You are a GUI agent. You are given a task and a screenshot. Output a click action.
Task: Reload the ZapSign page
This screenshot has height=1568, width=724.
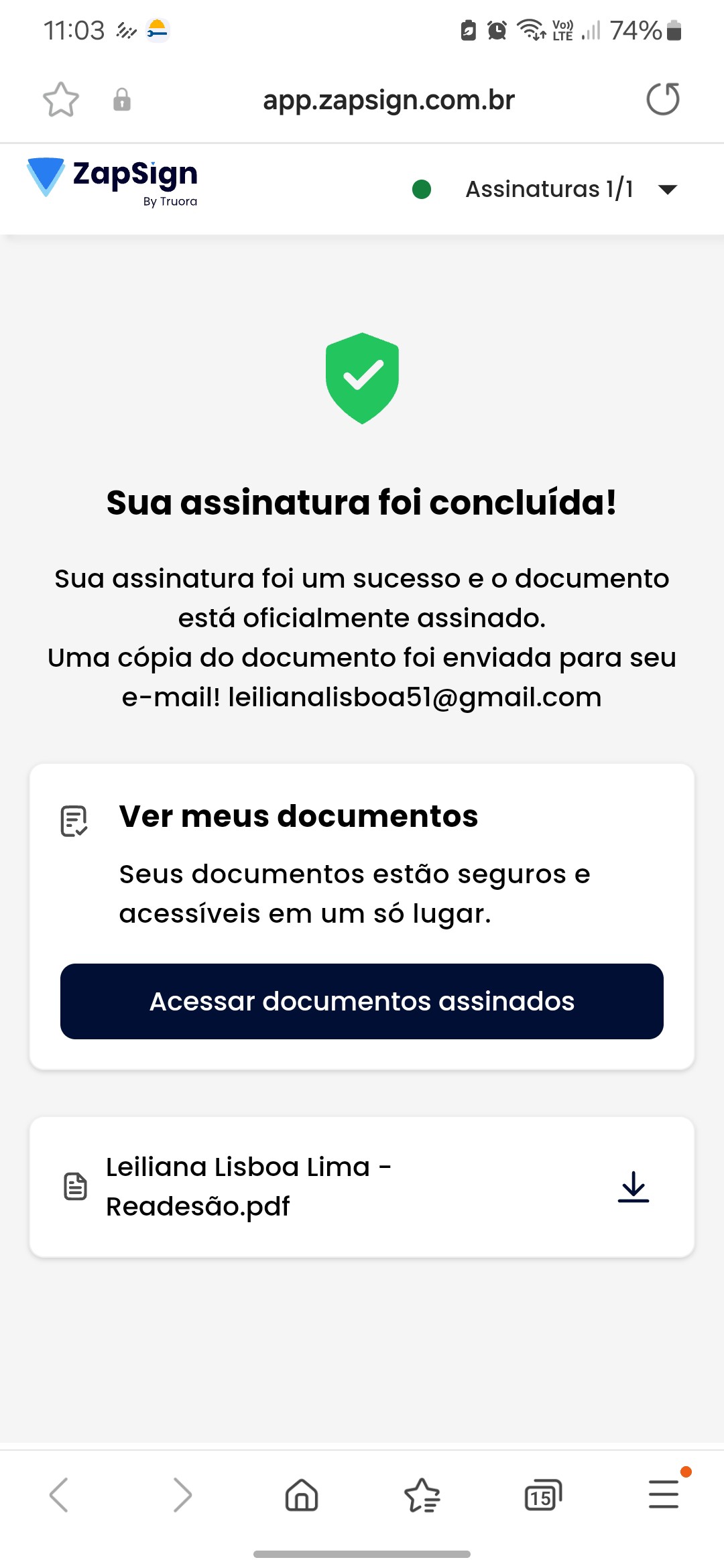pos(662,99)
